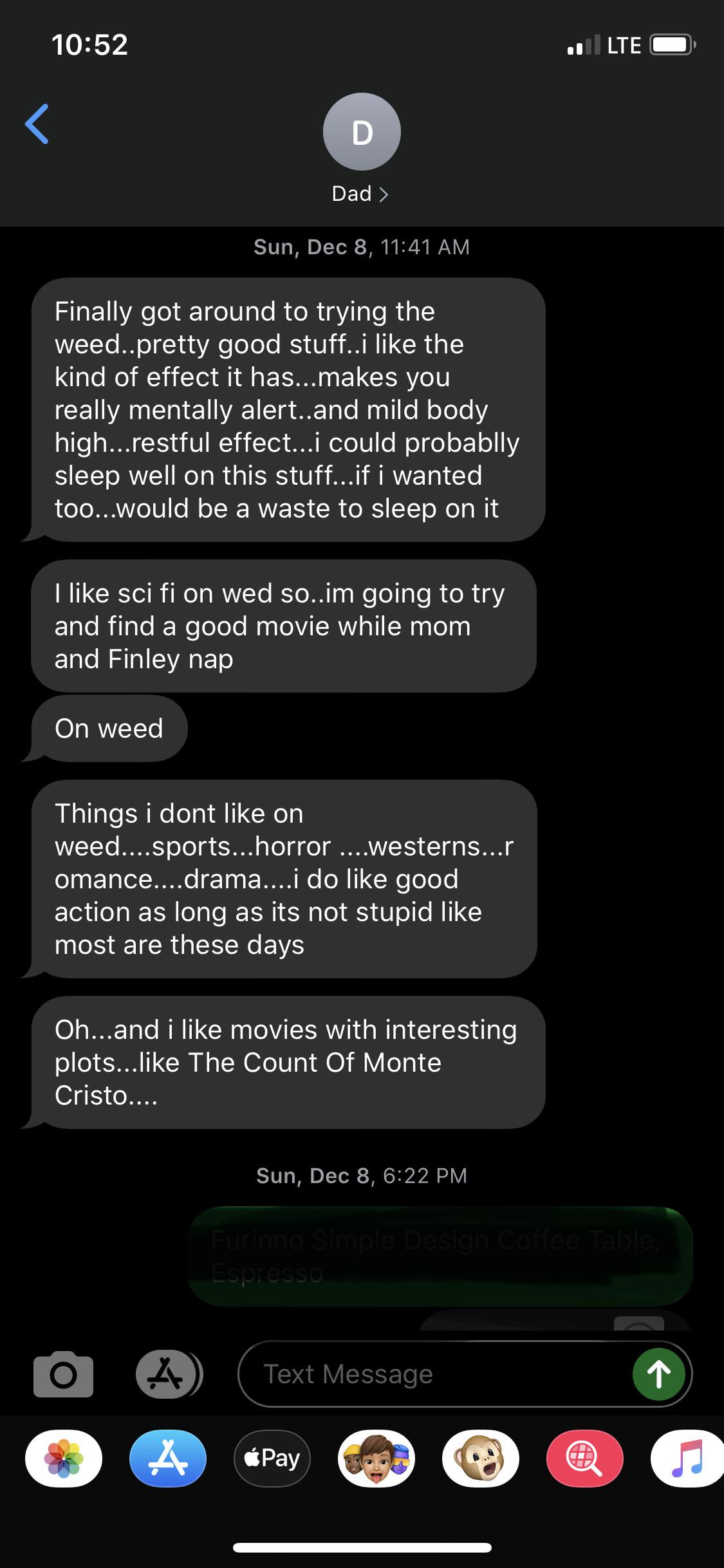The image size is (724, 1568).
Task: Open the Animoji monkey app
Action: [x=480, y=1459]
